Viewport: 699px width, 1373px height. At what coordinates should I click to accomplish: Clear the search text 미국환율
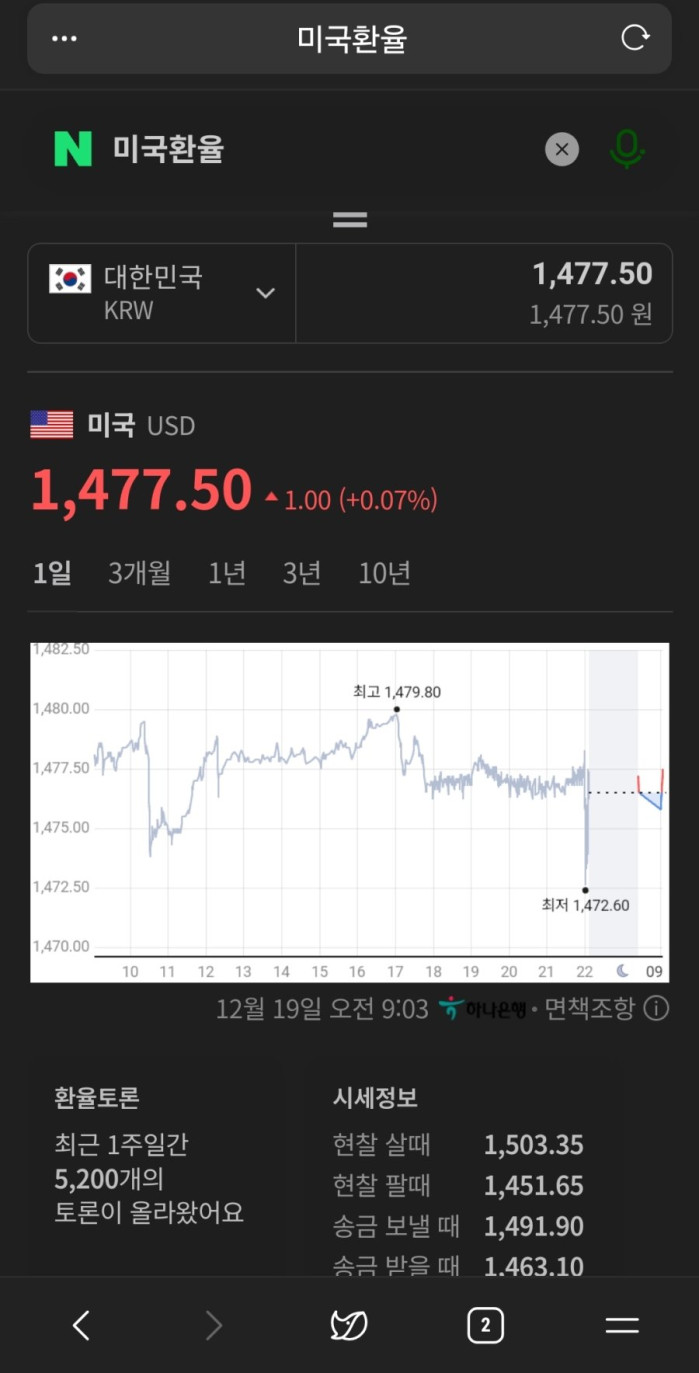(x=562, y=150)
